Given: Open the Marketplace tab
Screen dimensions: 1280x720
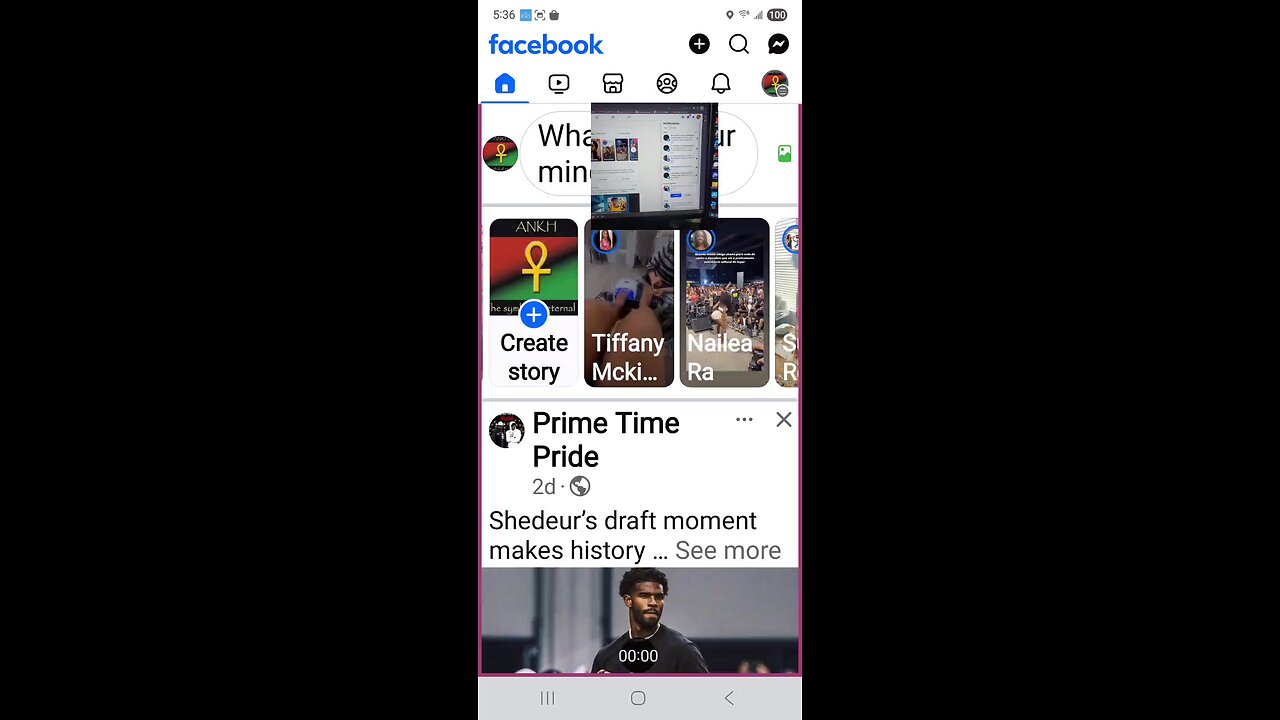Looking at the screenshot, I should [x=613, y=84].
